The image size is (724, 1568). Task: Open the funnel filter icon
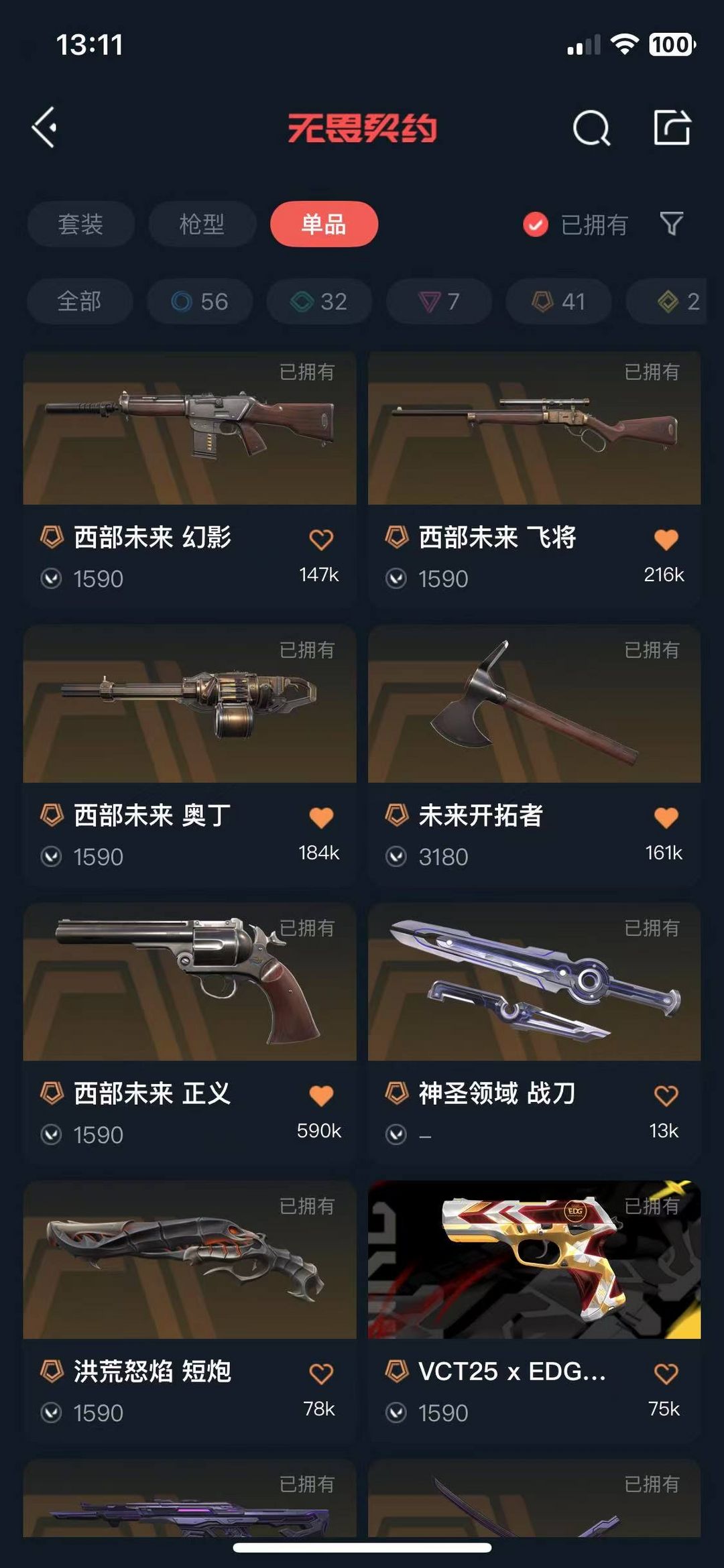coord(671,224)
